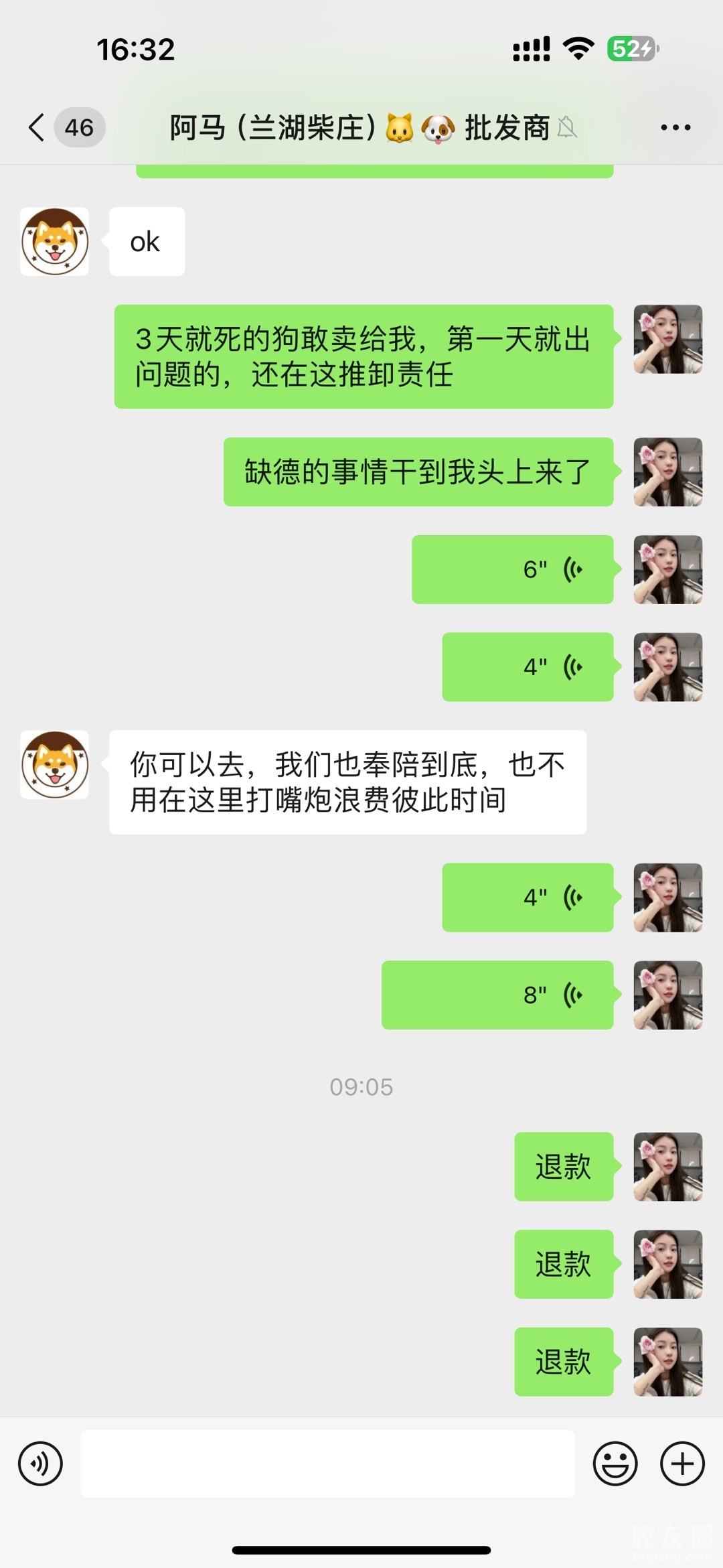Open avatar next to "缺德的事情干到我头上来了" message
This screenshot has width=723, height=1568.
click(667, 472)
